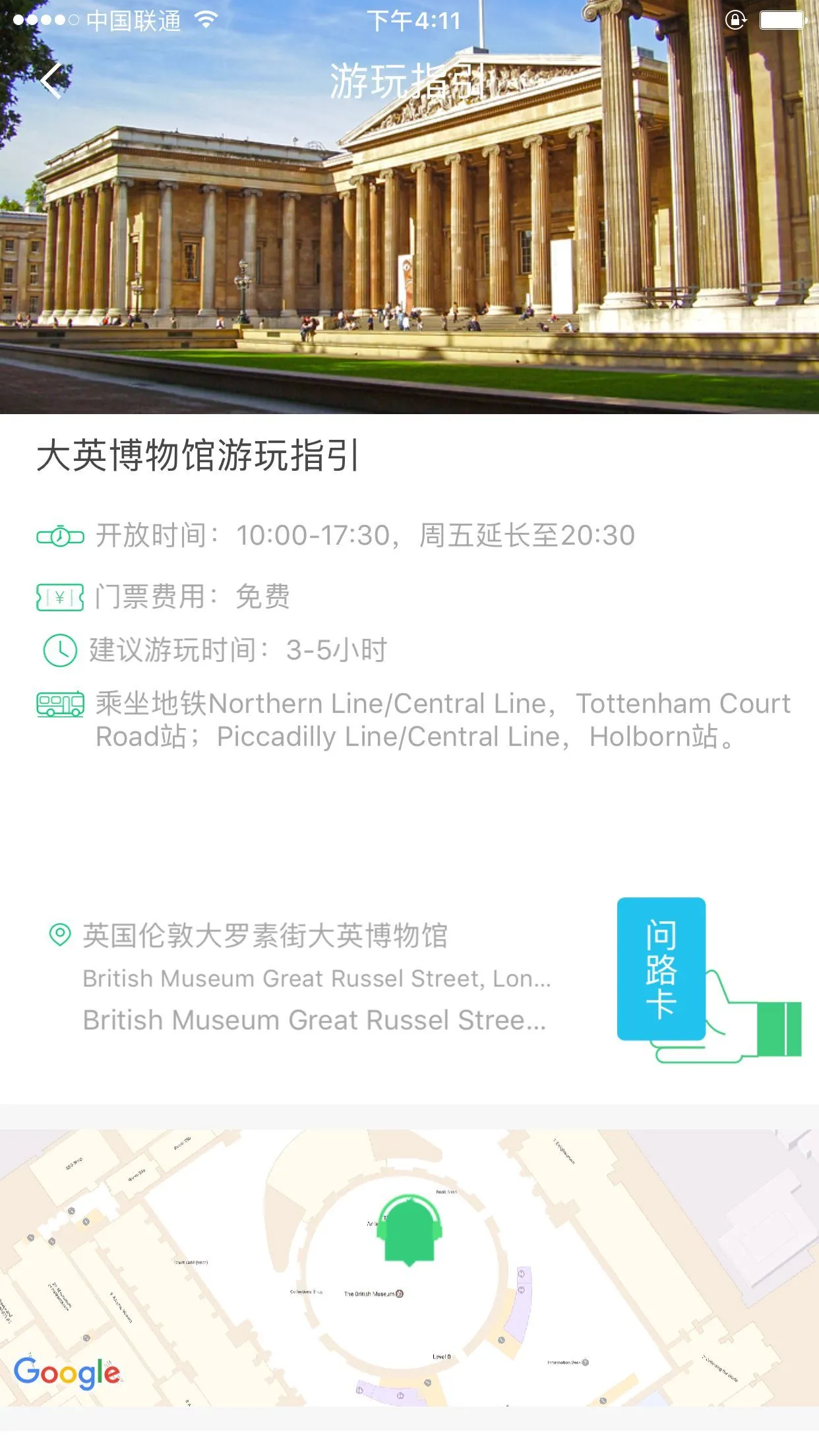
Task: Tap the Wi-Fi icon in the status bar
Action: click(x=206, y=20)
